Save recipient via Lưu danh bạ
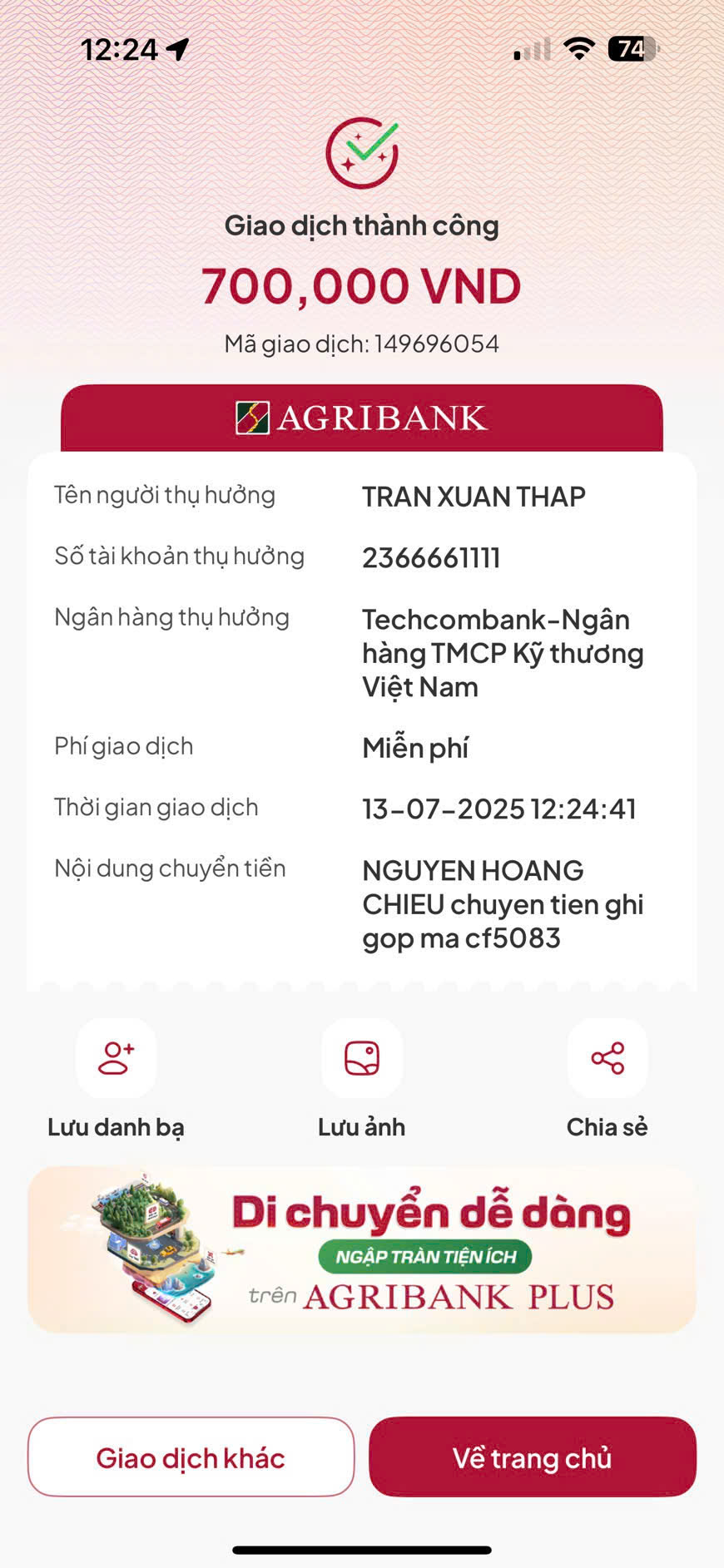 pos(116,1059)
